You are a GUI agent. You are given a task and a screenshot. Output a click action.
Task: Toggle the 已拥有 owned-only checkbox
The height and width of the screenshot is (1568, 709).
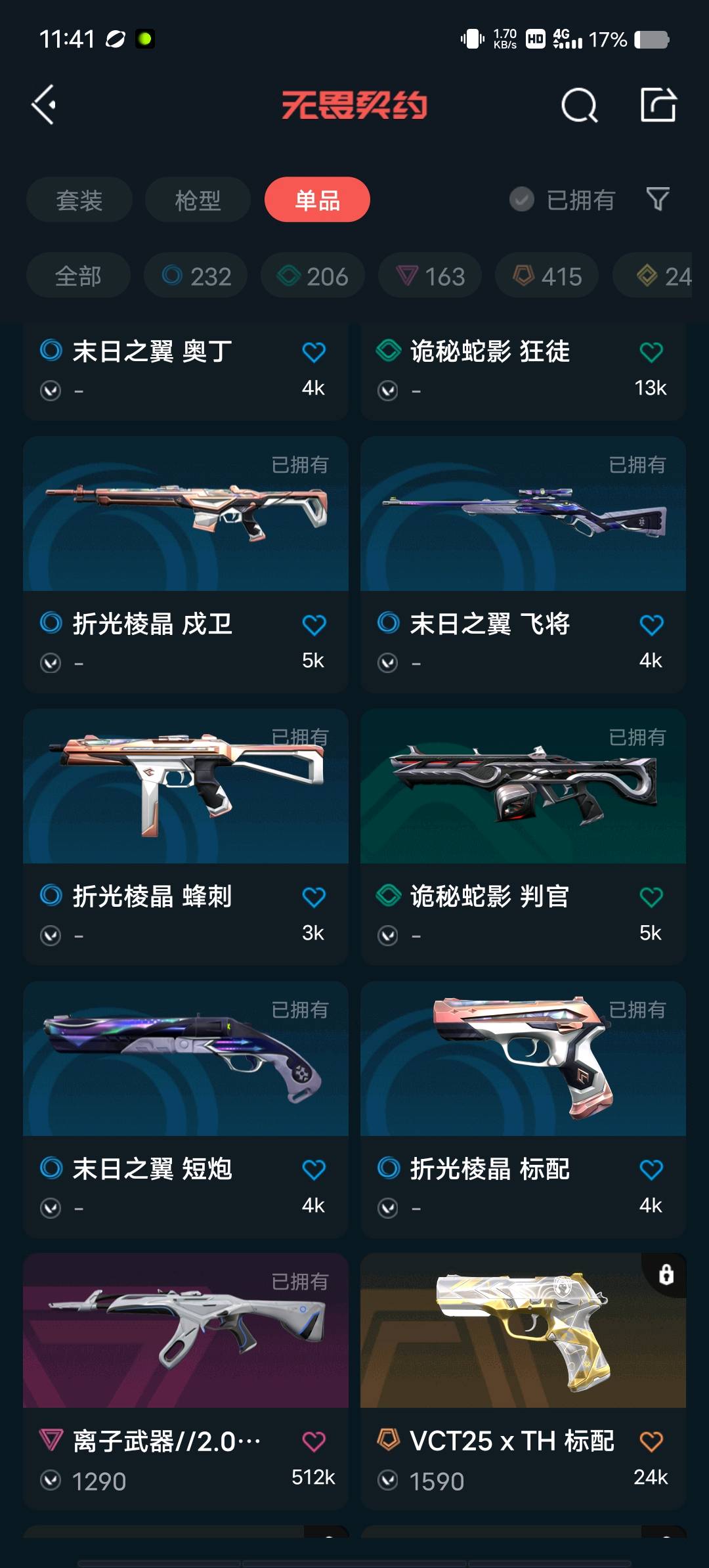point(522,199)
